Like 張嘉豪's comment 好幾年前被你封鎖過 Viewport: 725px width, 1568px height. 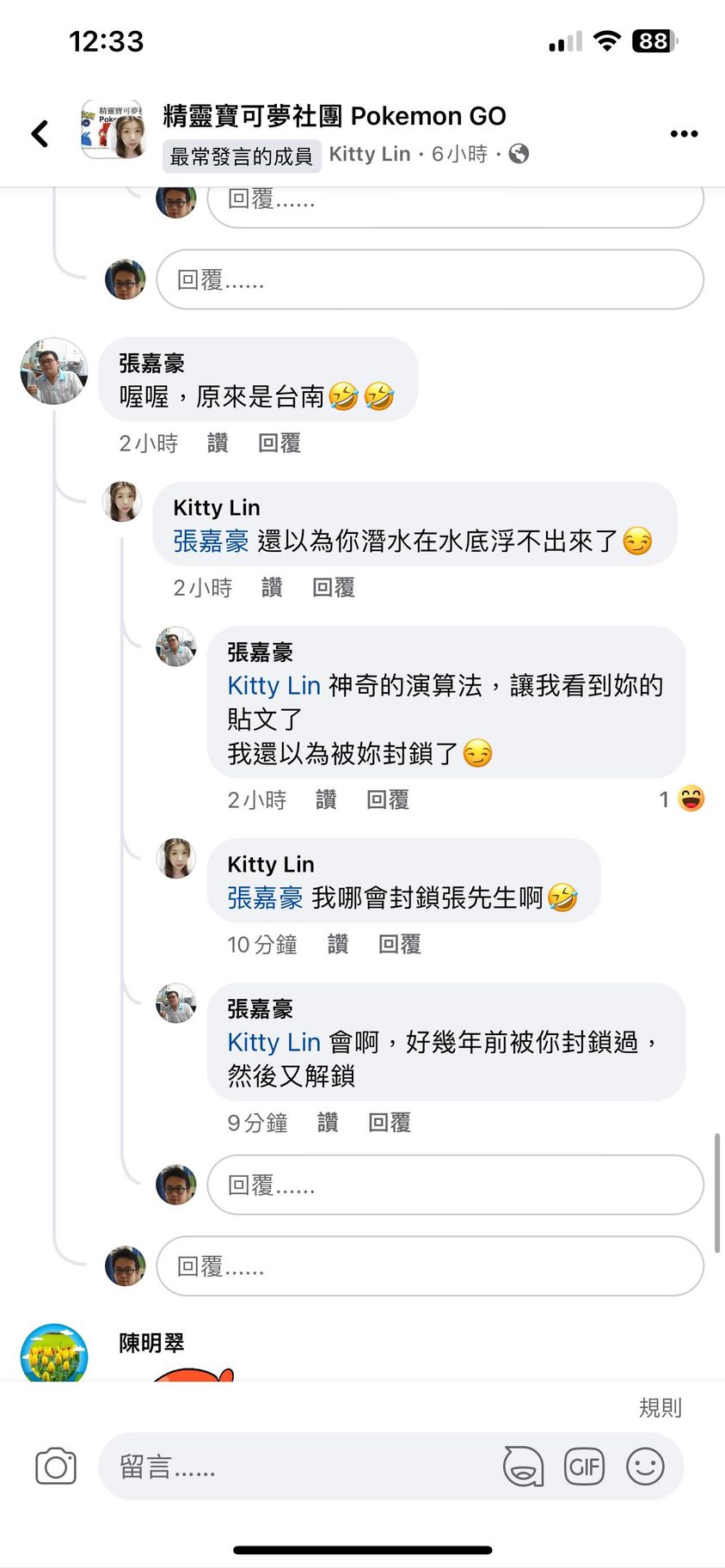pyautogui.click(x=328, y=1123)
